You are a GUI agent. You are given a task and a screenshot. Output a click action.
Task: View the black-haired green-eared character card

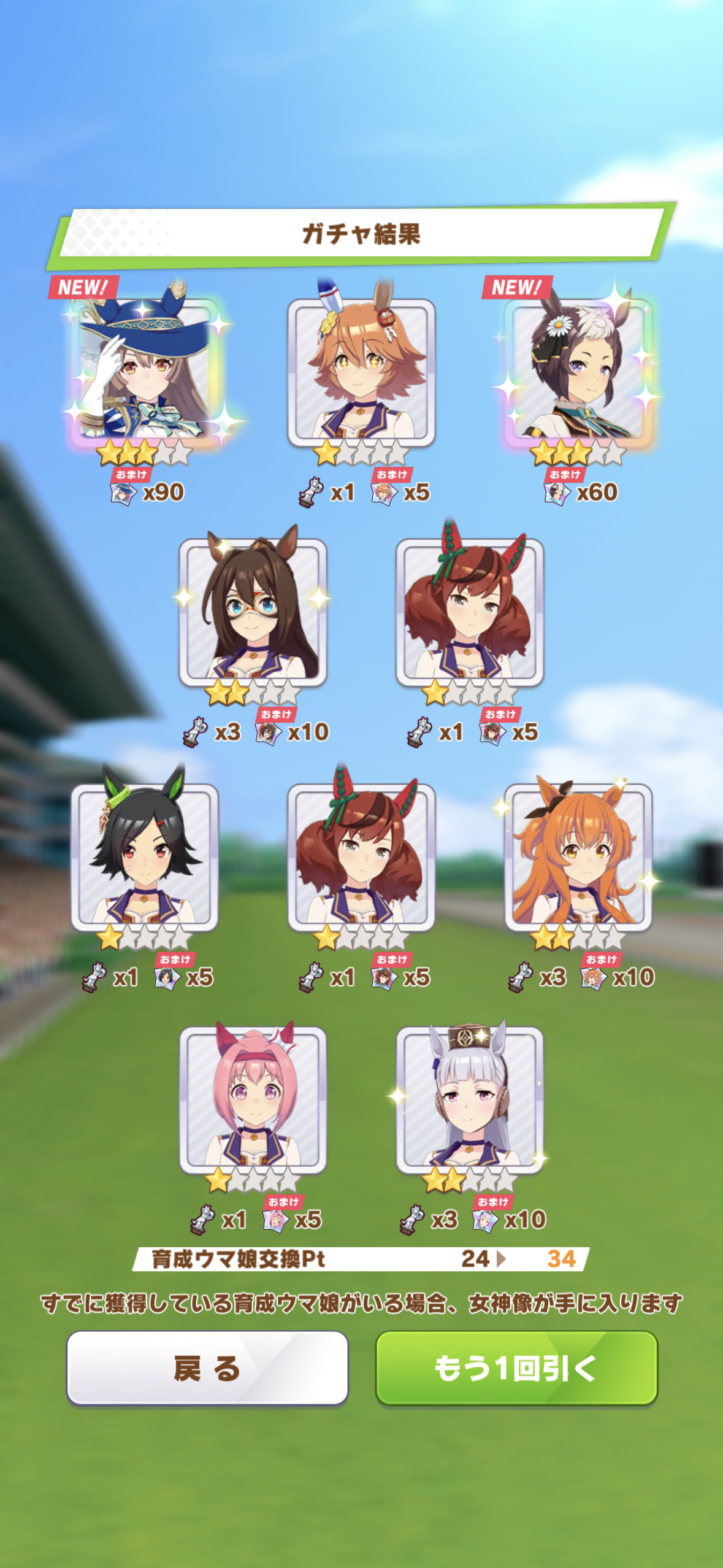point(145,857)
